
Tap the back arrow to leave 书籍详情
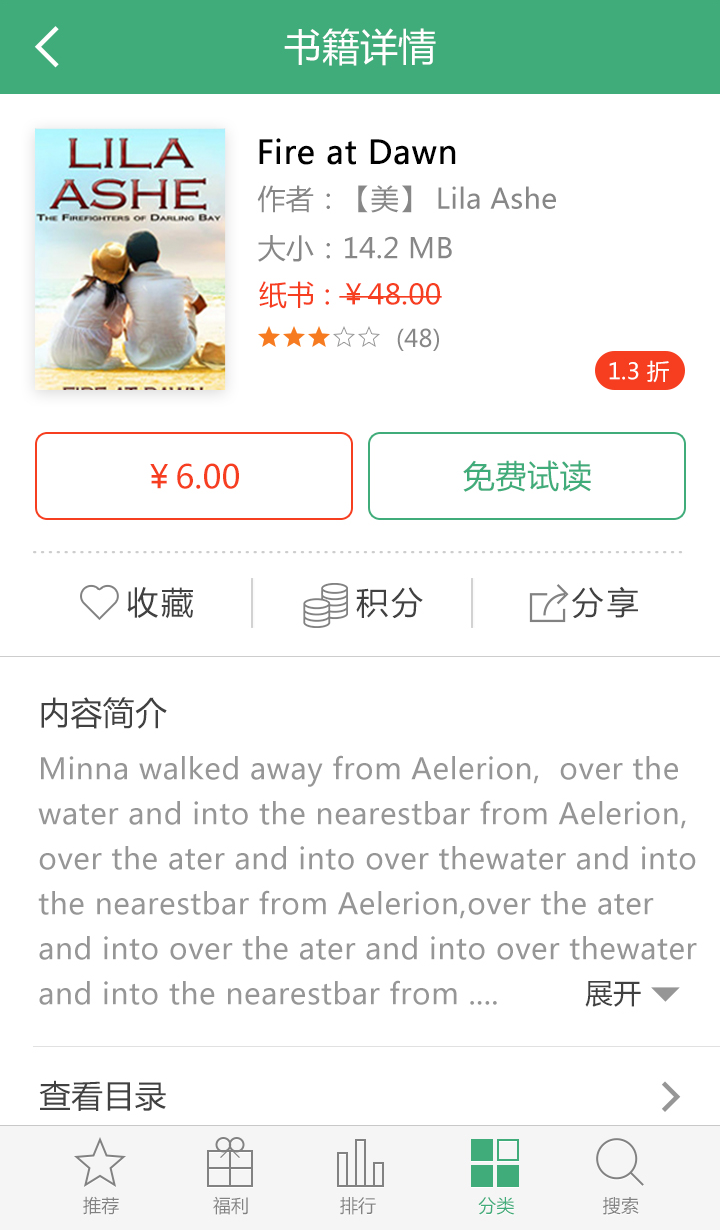pyautogui.click(x=47, y=46)
